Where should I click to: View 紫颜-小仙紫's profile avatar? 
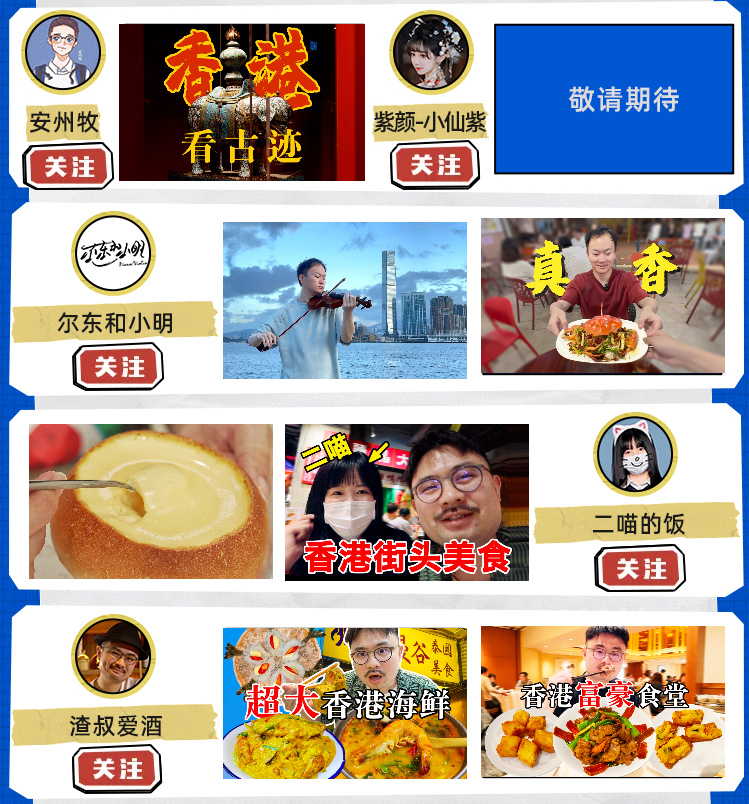point(430,51)
